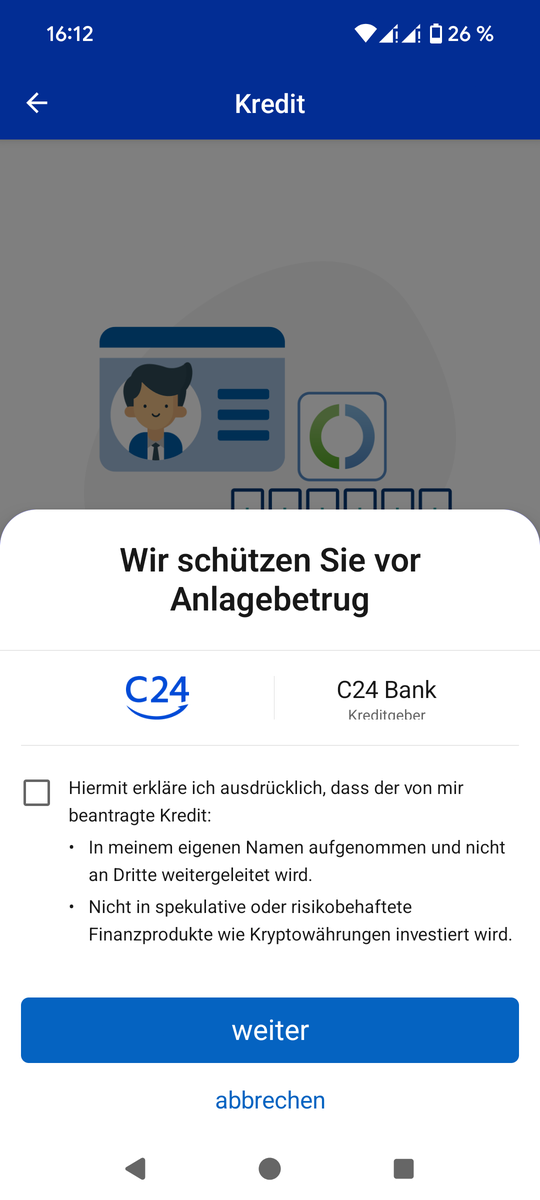Tap the system home button

coord(269,1168)
